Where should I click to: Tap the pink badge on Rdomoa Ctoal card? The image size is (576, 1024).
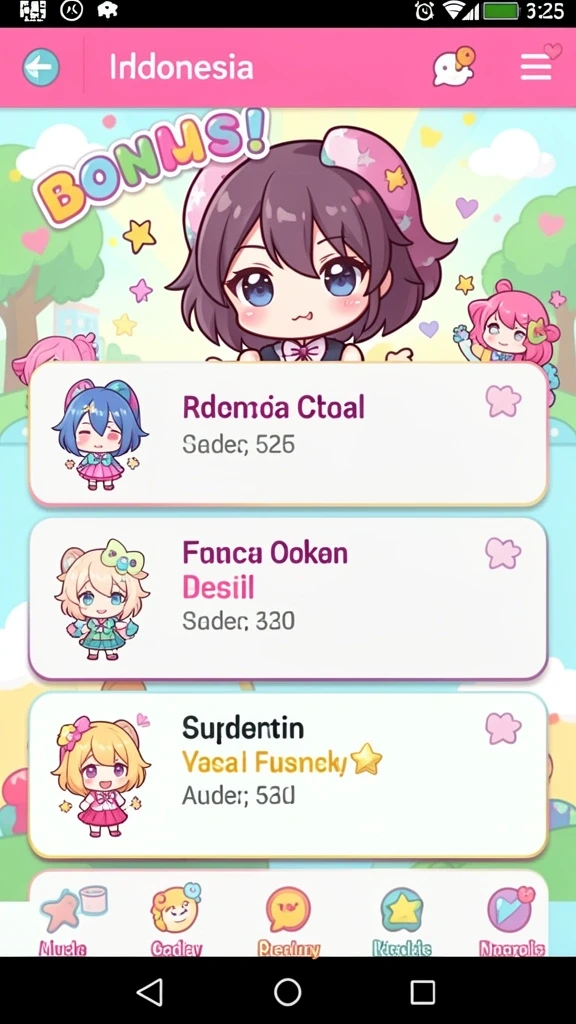[504, 401]
